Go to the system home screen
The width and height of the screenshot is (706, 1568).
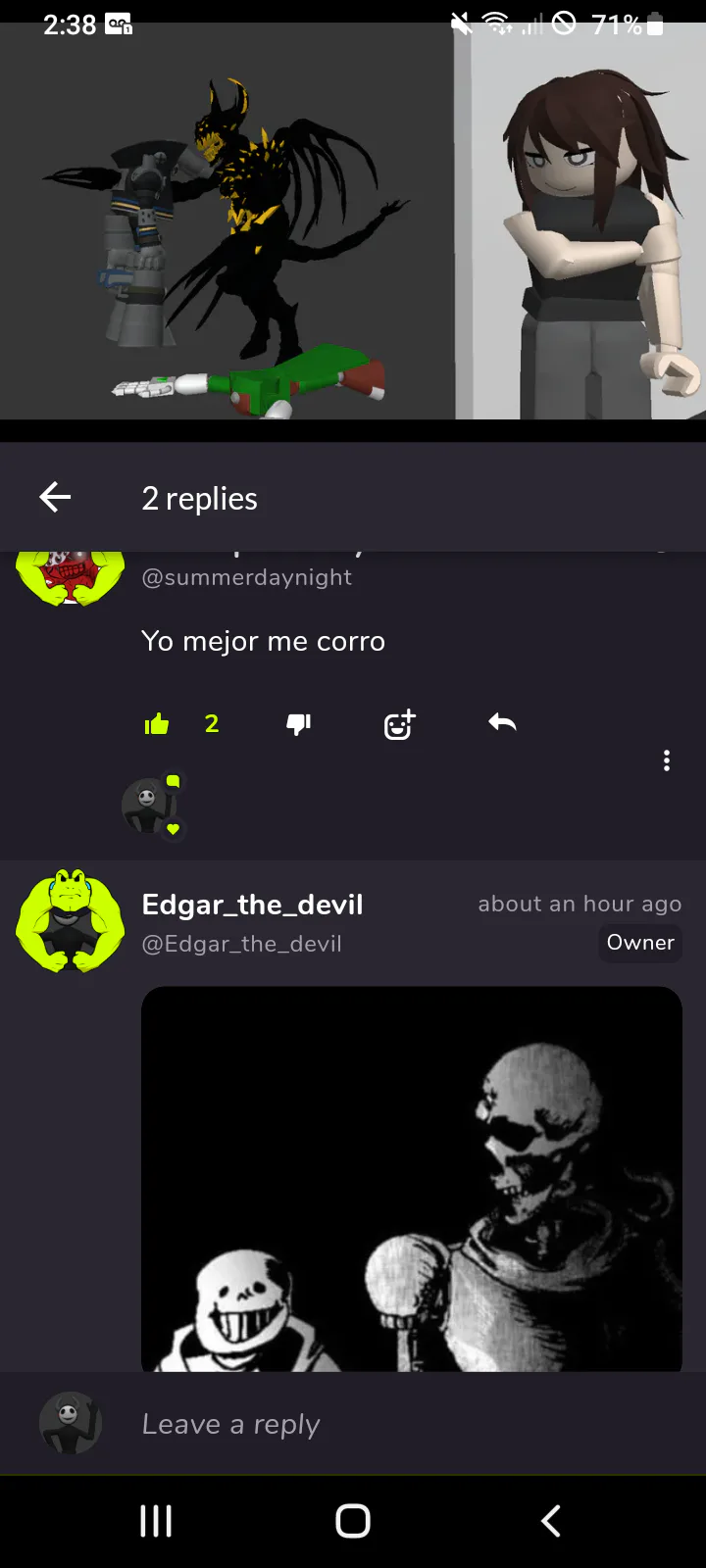[x=353, y=1521]
